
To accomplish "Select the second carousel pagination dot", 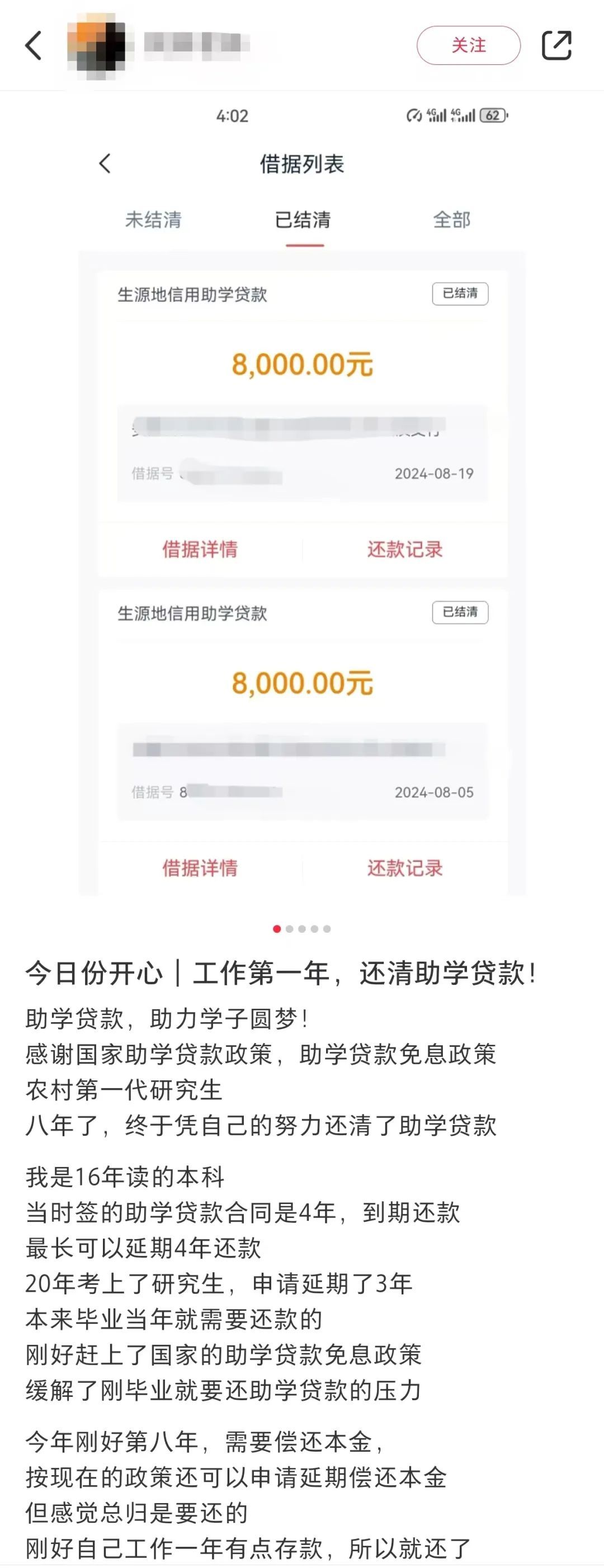I will pyautogui.click(x=289, y=928).
